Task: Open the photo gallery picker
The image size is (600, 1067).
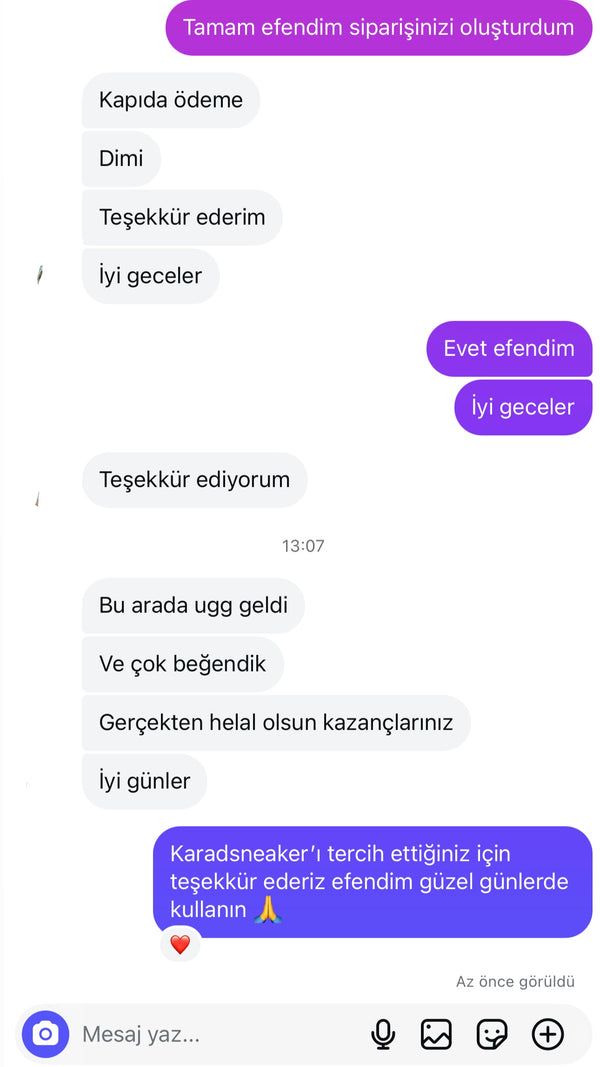Action: pos(436,1034)
